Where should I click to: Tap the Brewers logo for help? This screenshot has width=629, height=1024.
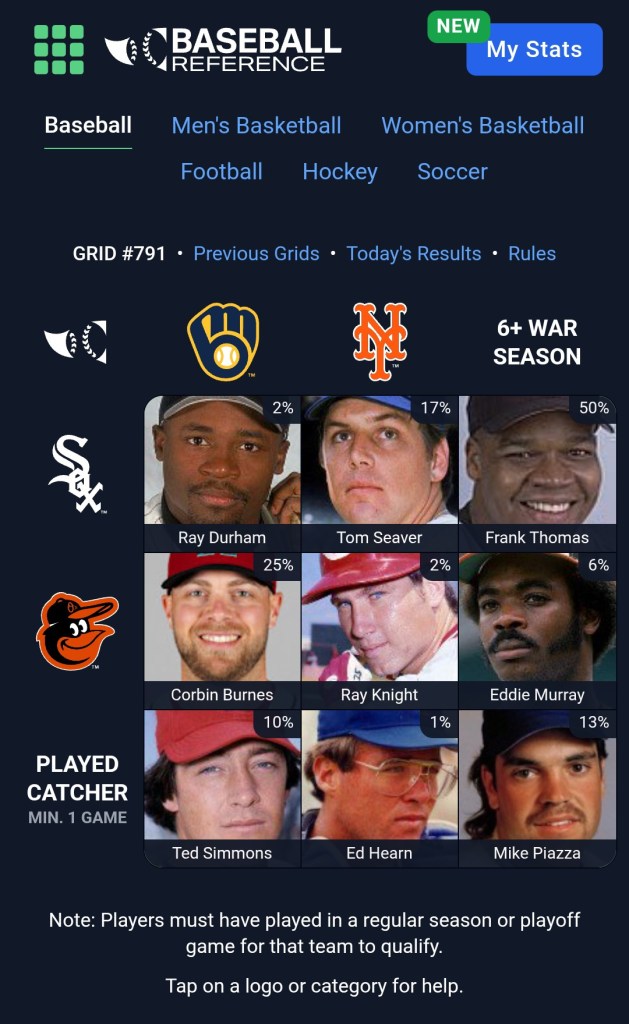[223, 342]
